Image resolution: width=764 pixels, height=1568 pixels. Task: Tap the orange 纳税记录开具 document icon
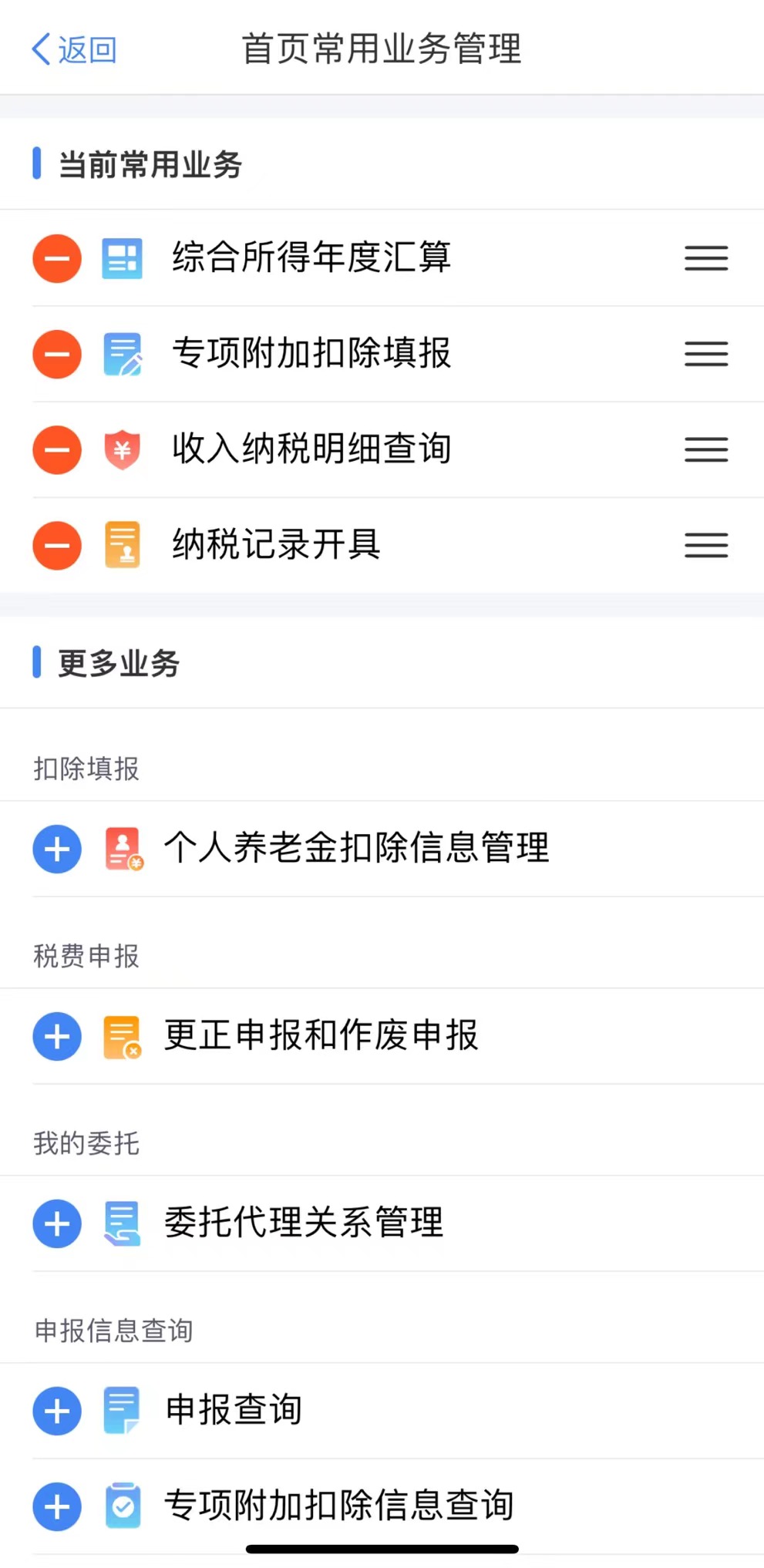tap(122, 546)
